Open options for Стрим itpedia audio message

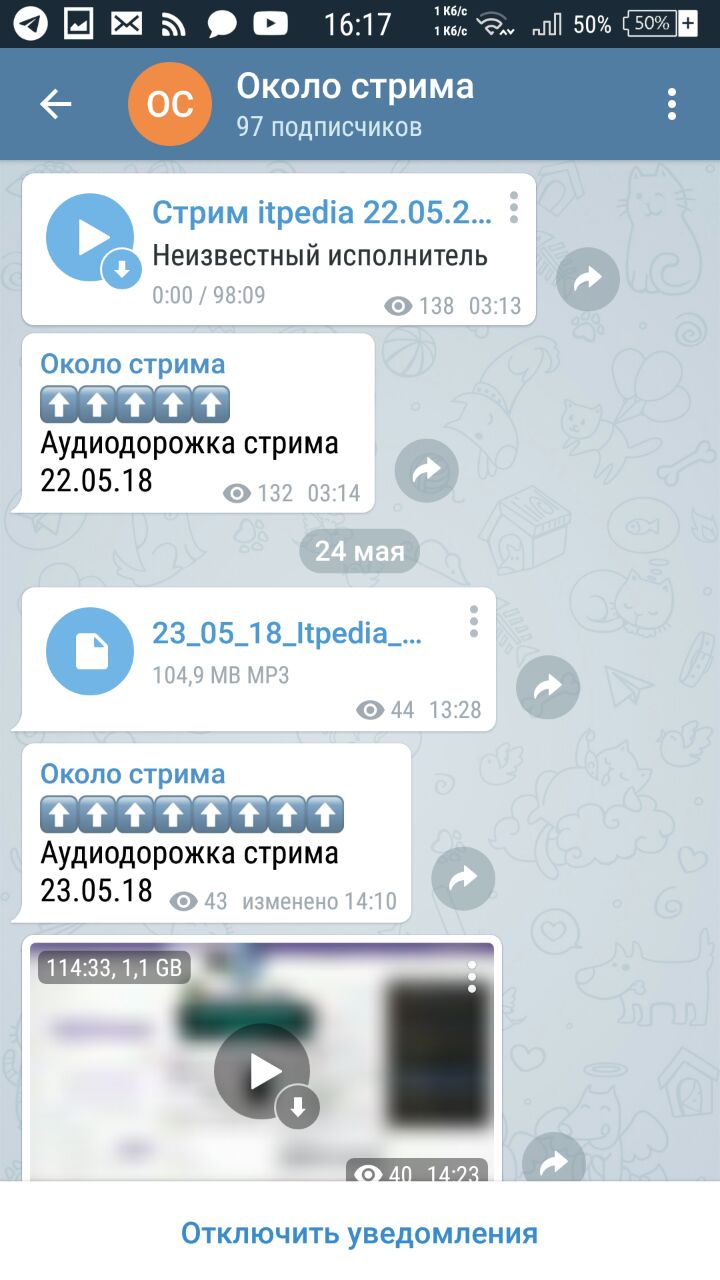513,207
